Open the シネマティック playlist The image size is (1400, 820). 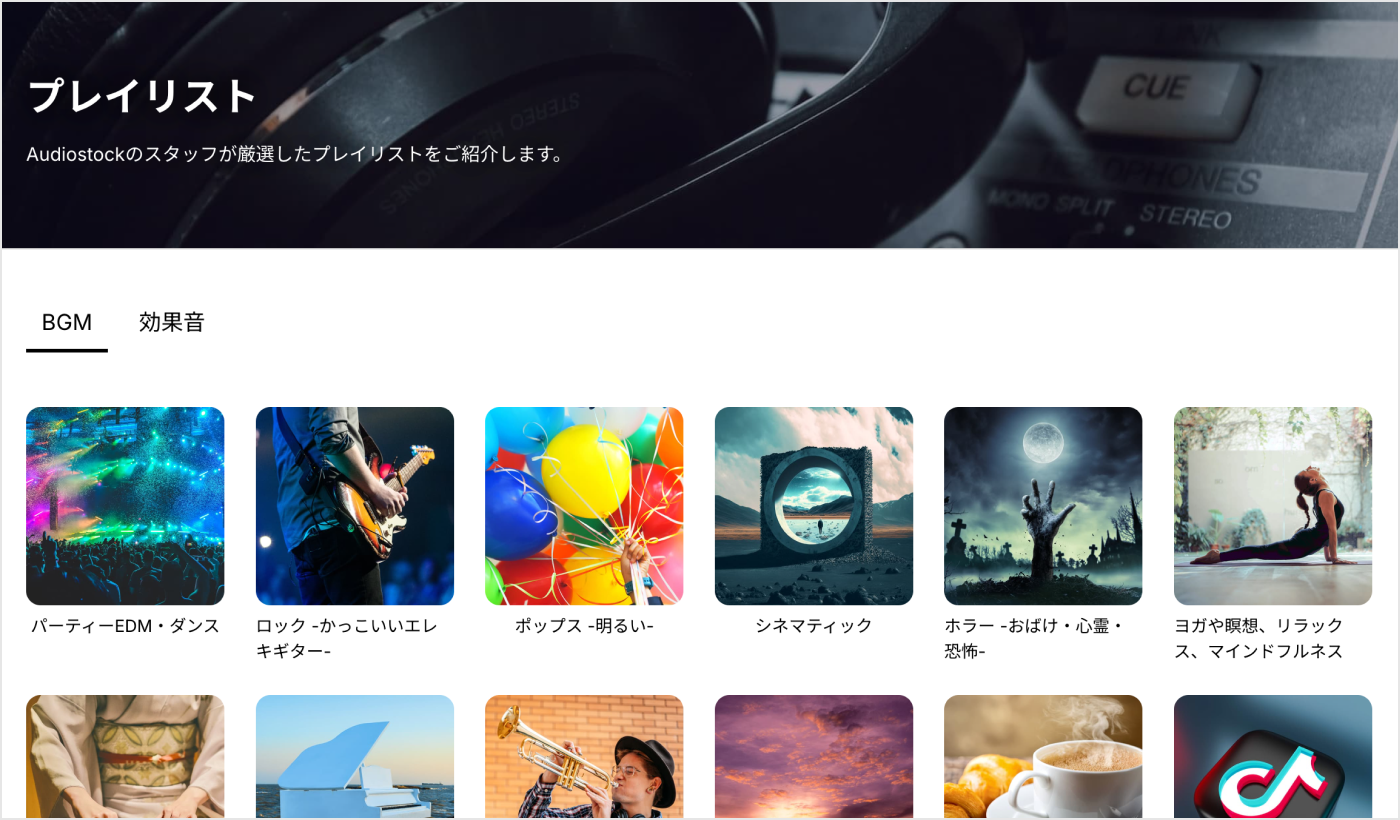click(x=814, y=506)
